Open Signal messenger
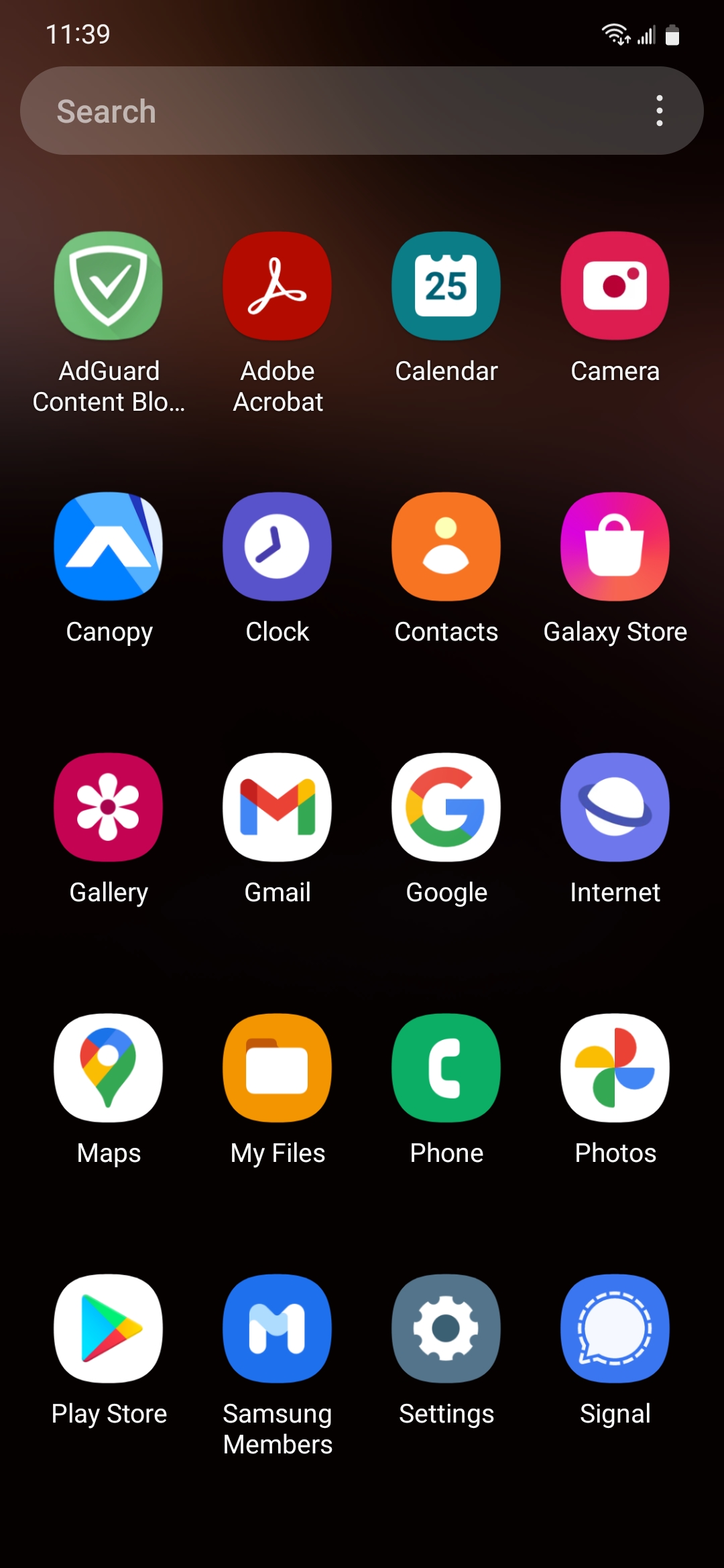 pyautogui.click(x=615, y=1329)
